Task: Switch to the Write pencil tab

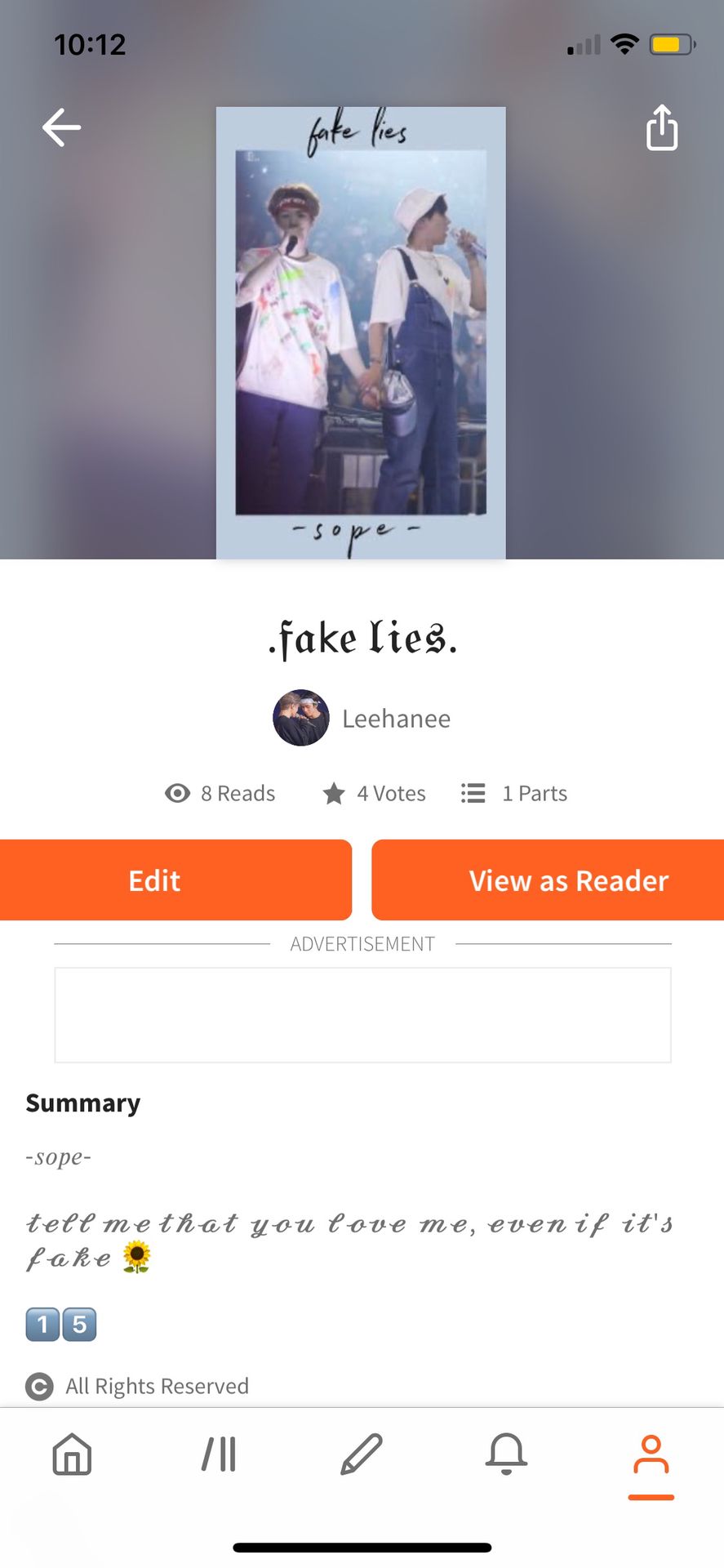Action: tap(362, 1454)
